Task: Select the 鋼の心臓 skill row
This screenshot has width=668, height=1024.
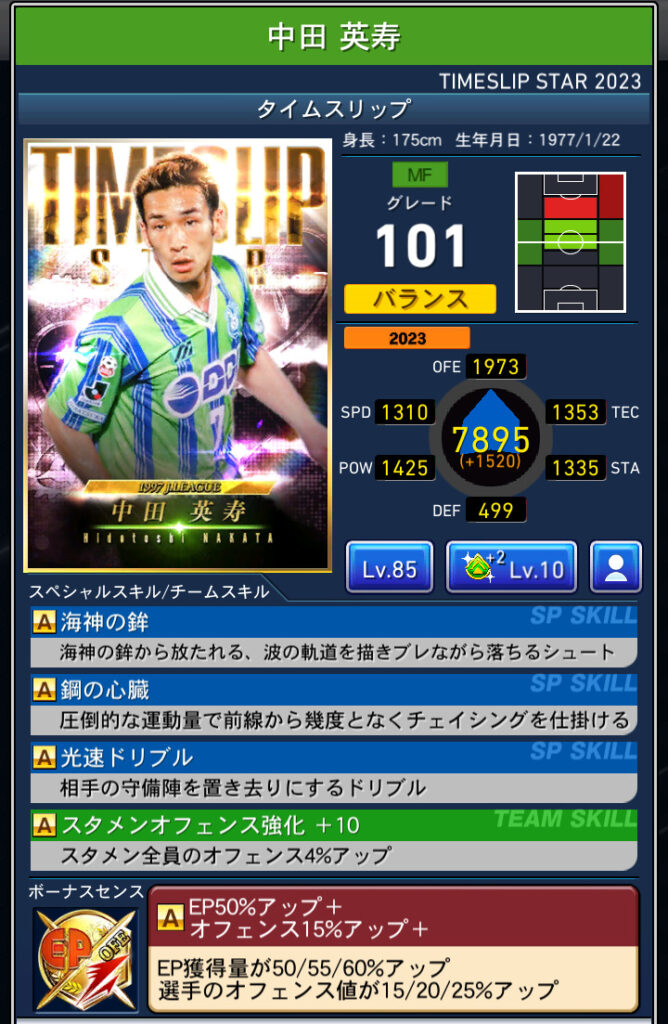Action: (333, 704)
